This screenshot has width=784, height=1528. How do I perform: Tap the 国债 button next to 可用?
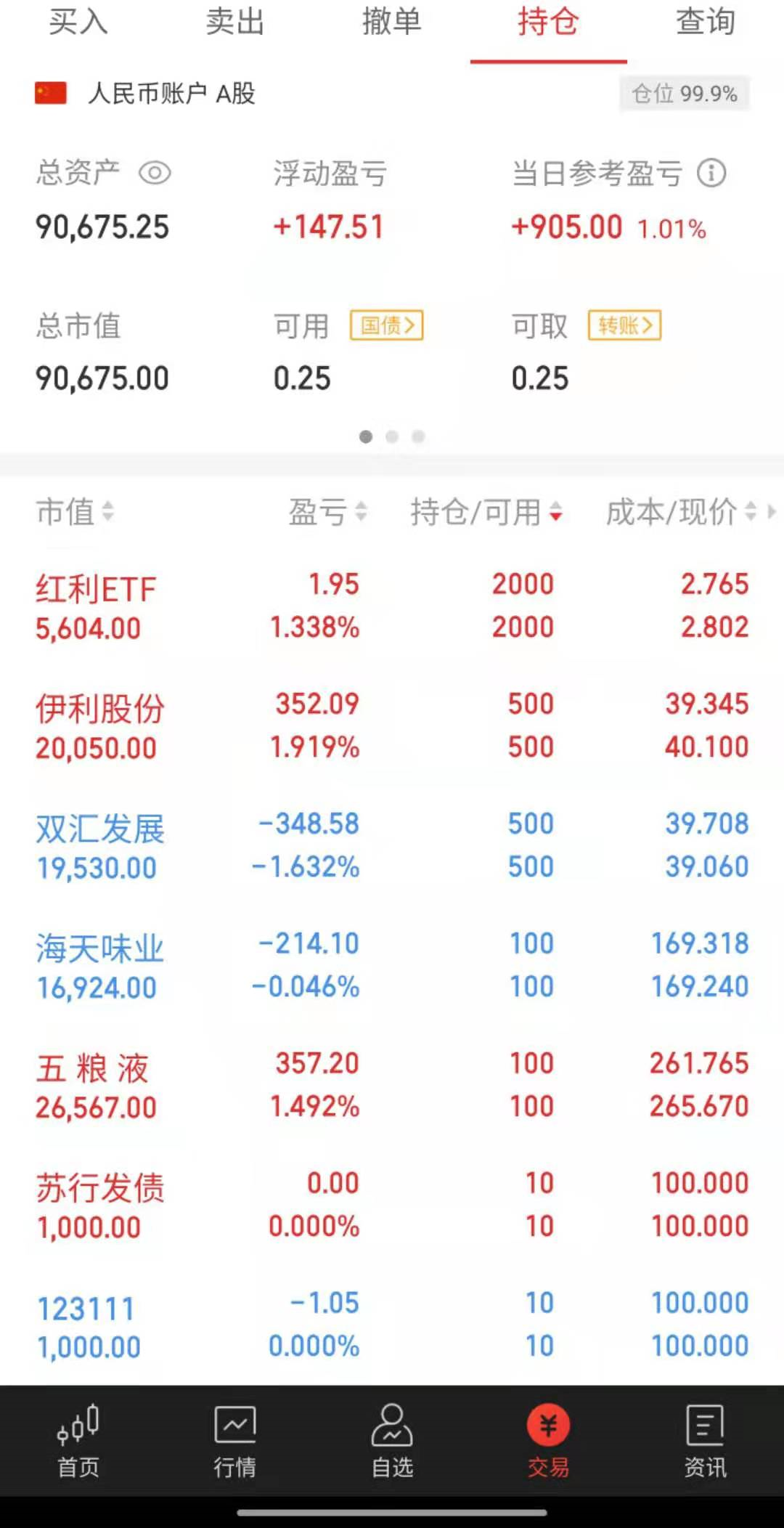[x=387, y=325]
